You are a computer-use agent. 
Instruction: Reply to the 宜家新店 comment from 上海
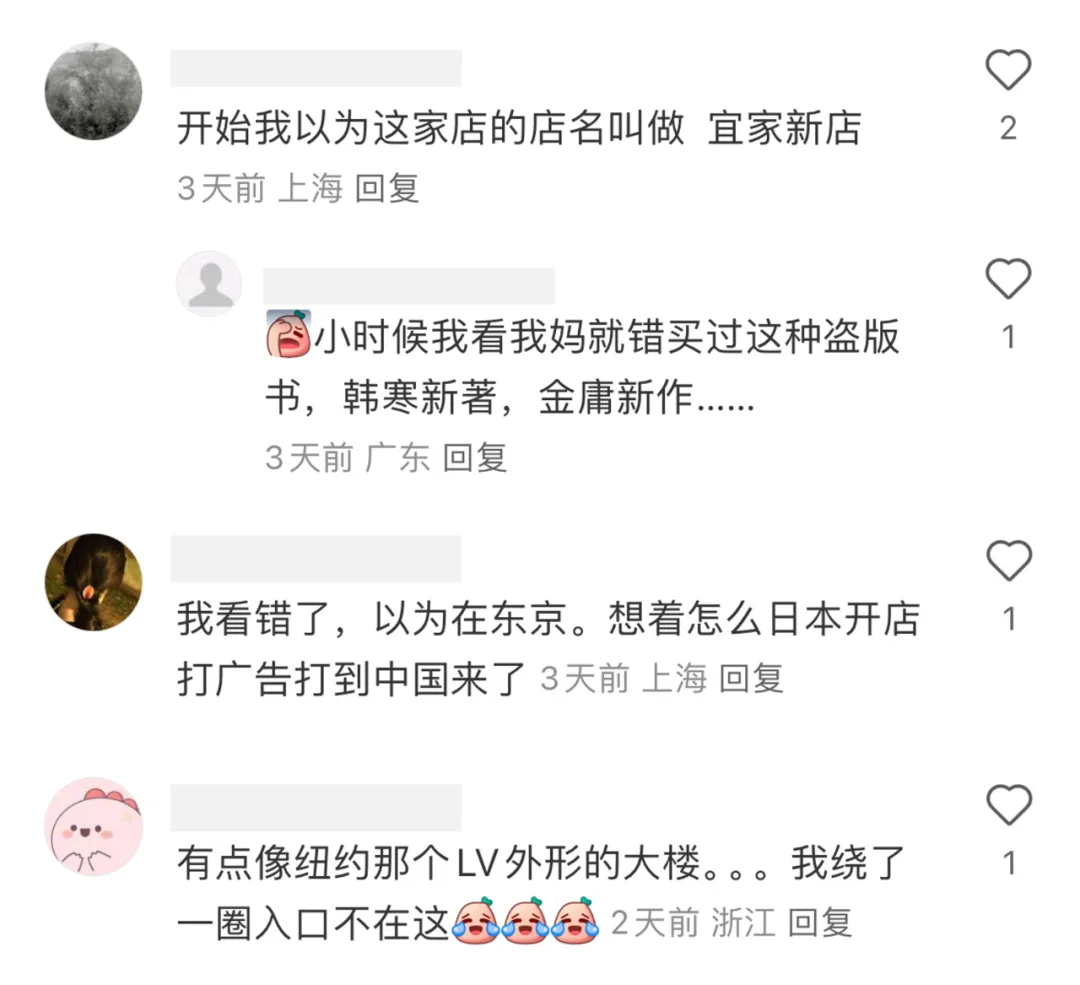pos(387,188)
